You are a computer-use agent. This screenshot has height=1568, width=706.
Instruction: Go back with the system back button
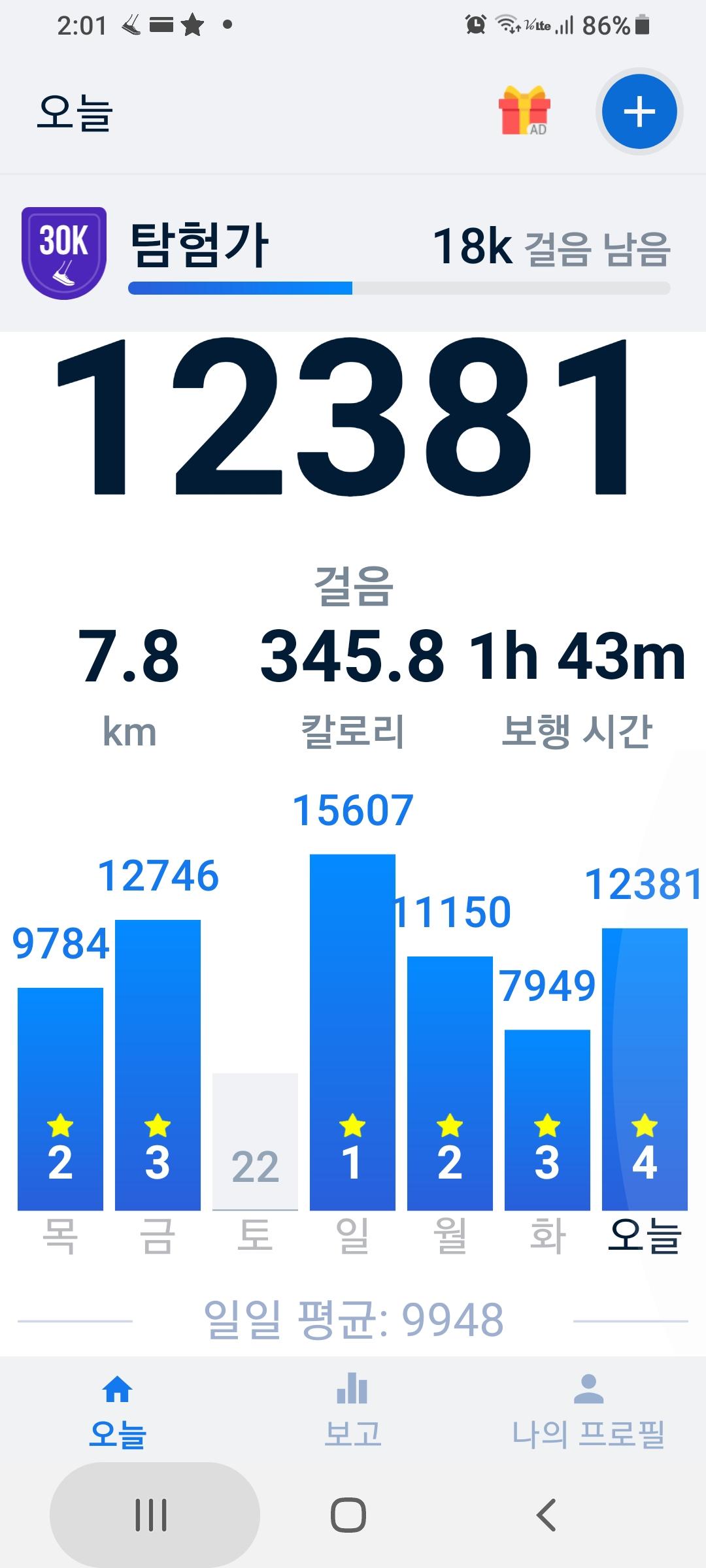(x=546, y=1514)
